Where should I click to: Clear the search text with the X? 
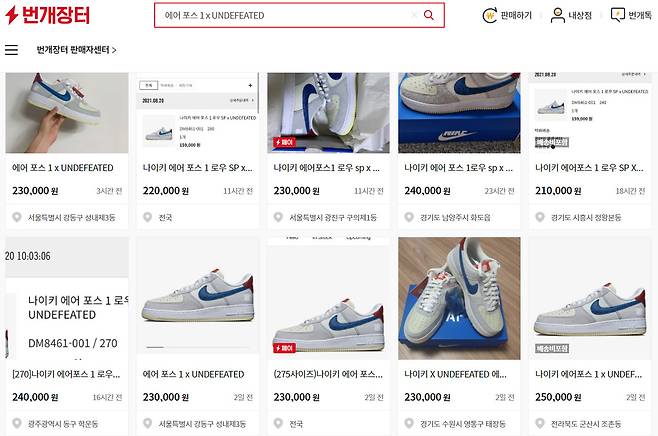(x=414, y=16)
